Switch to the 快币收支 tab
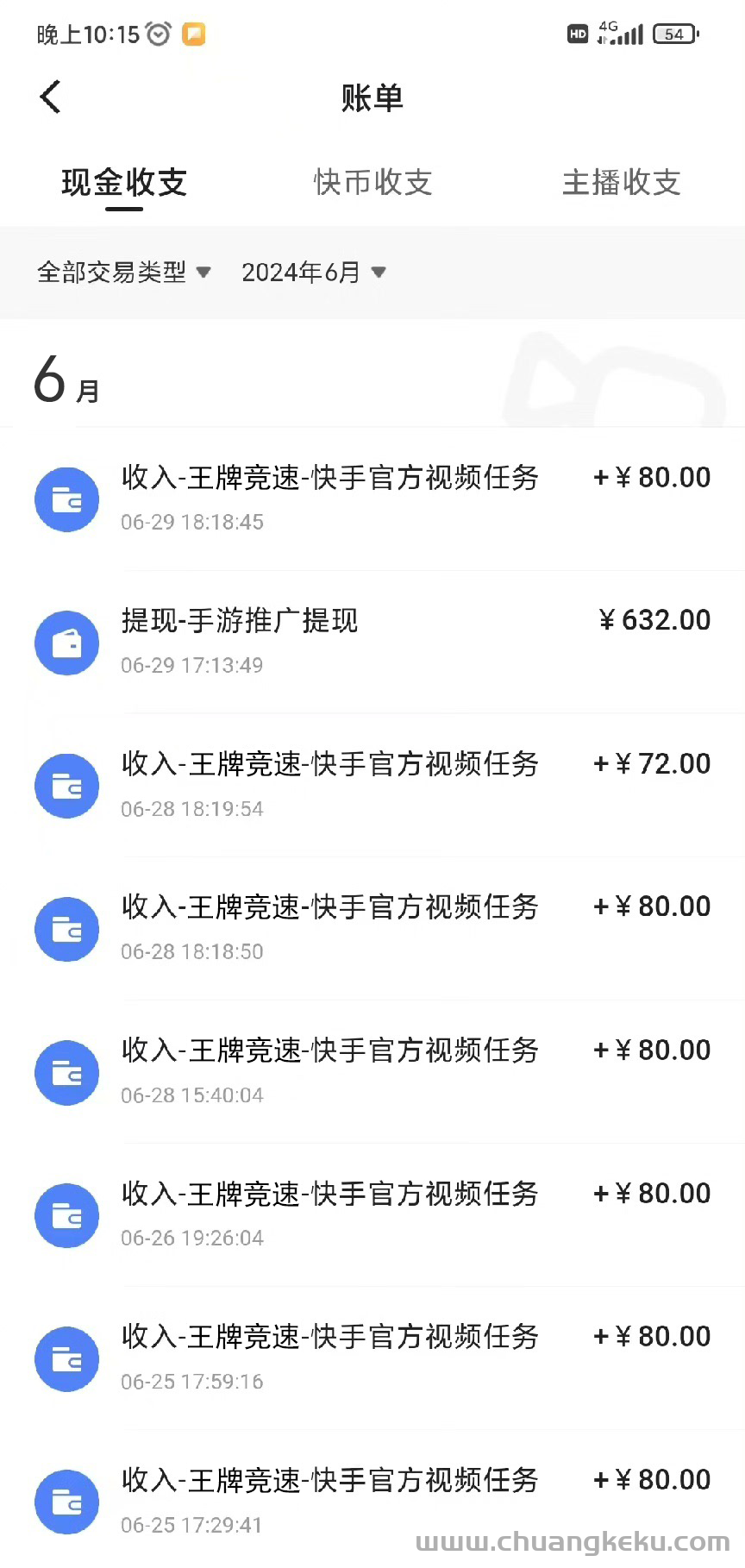 pyautogui.click(x=372, y=182)
